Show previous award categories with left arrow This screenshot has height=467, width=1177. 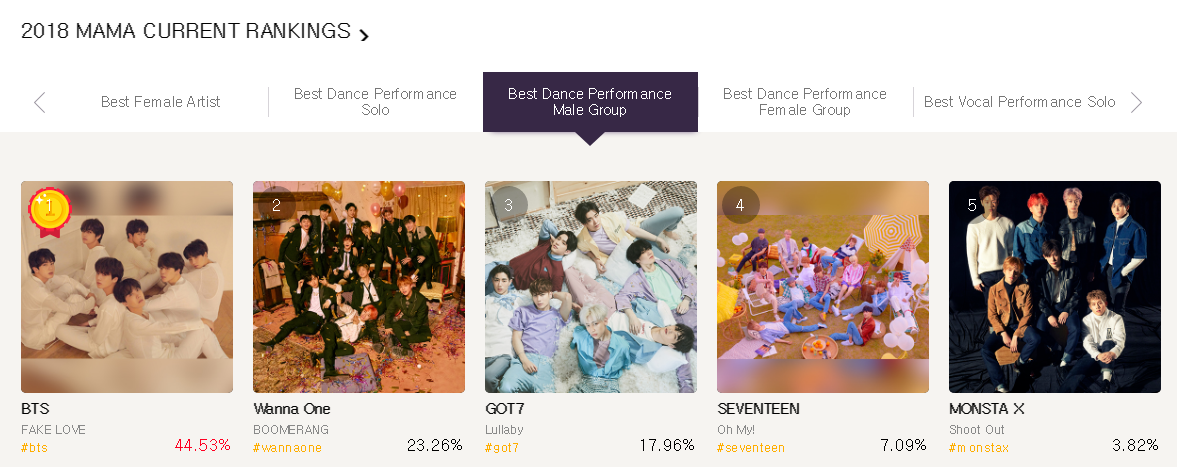tap(40, 102)
